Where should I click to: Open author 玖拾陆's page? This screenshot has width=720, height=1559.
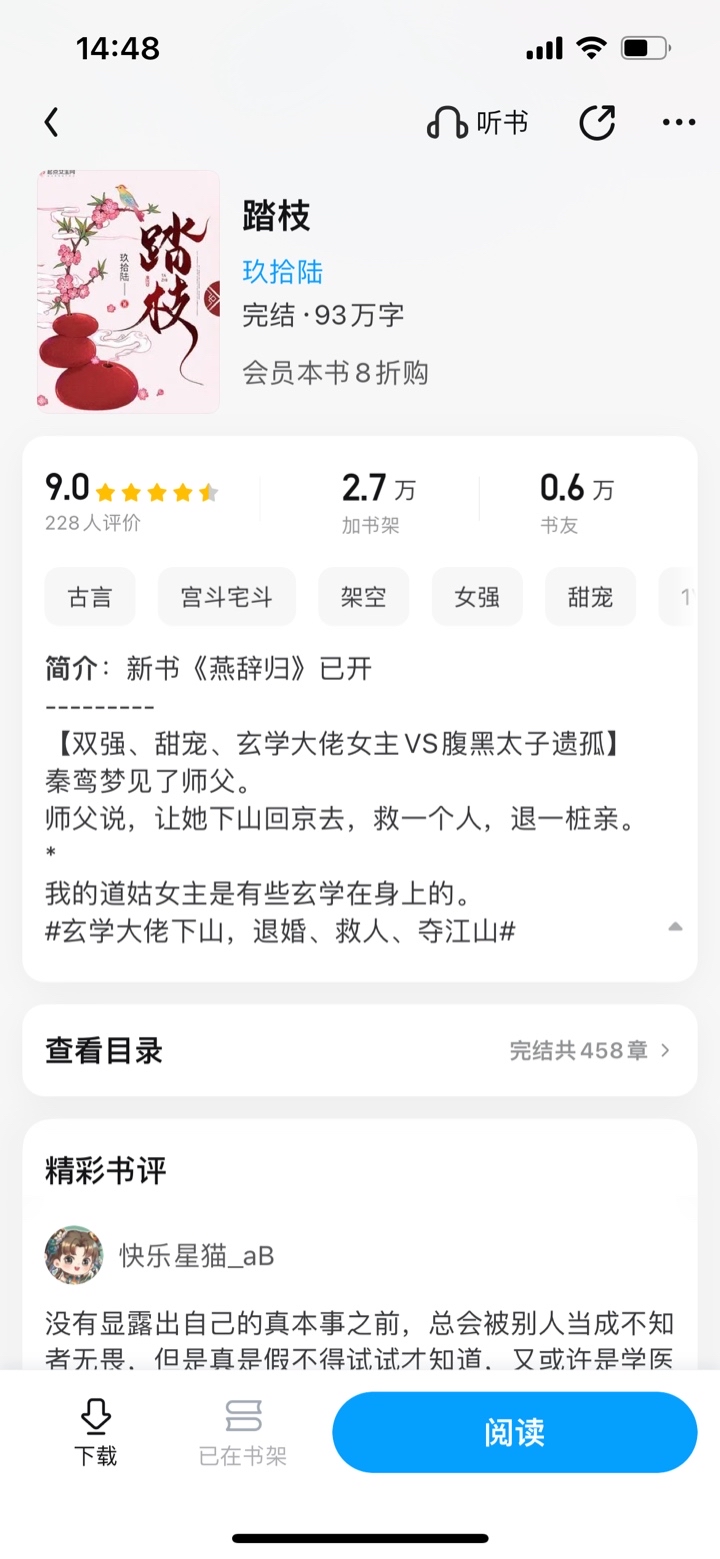(x=283, y=272)
